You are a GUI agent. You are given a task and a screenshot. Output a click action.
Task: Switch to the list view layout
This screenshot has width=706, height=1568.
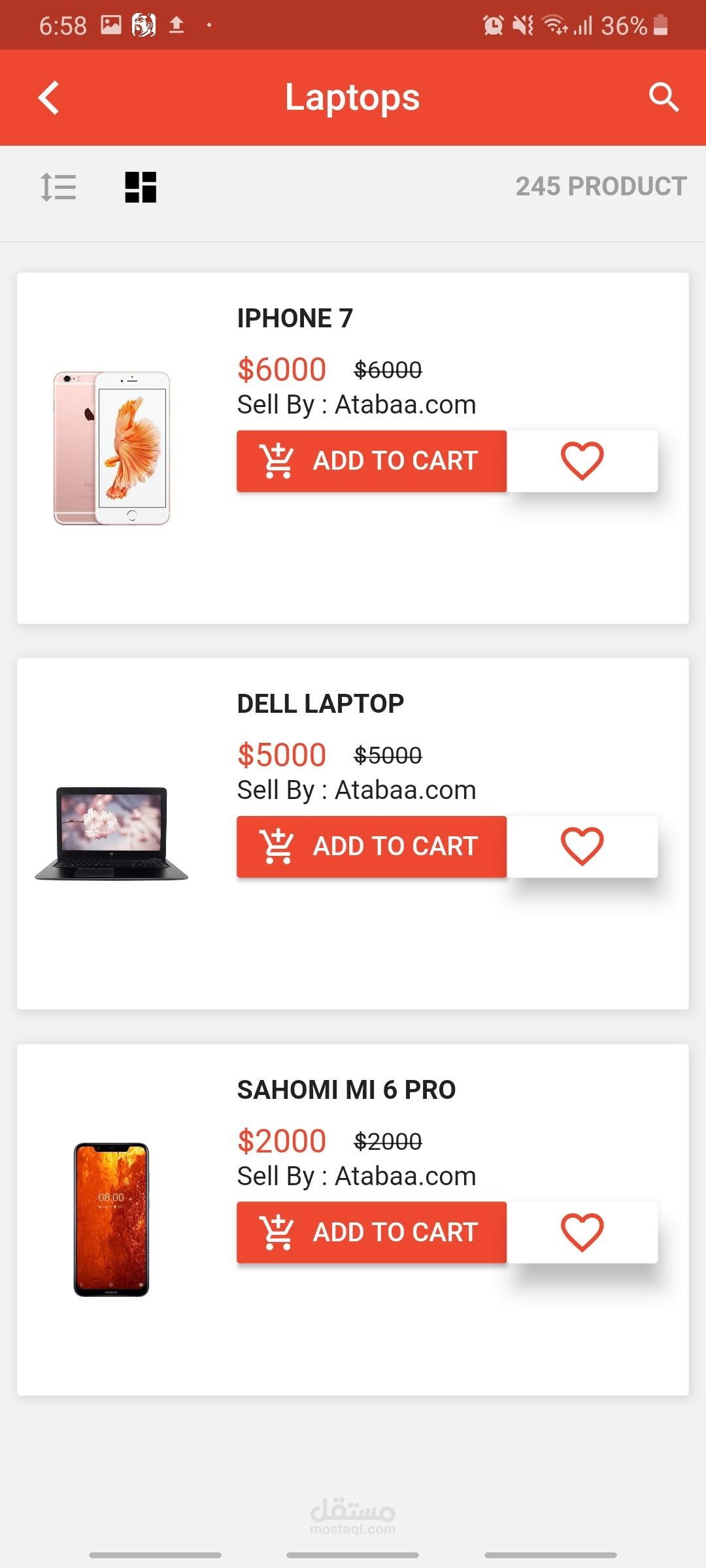58,187
